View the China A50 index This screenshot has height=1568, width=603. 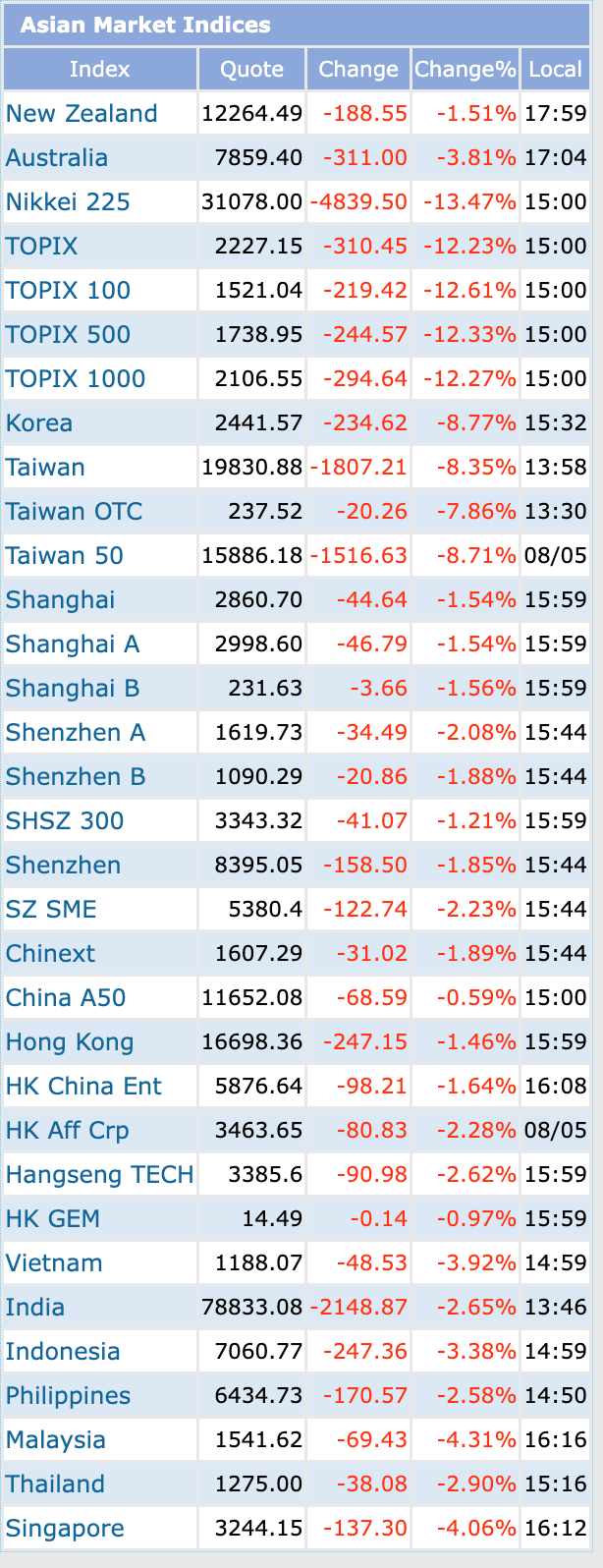tap(66, 998)
